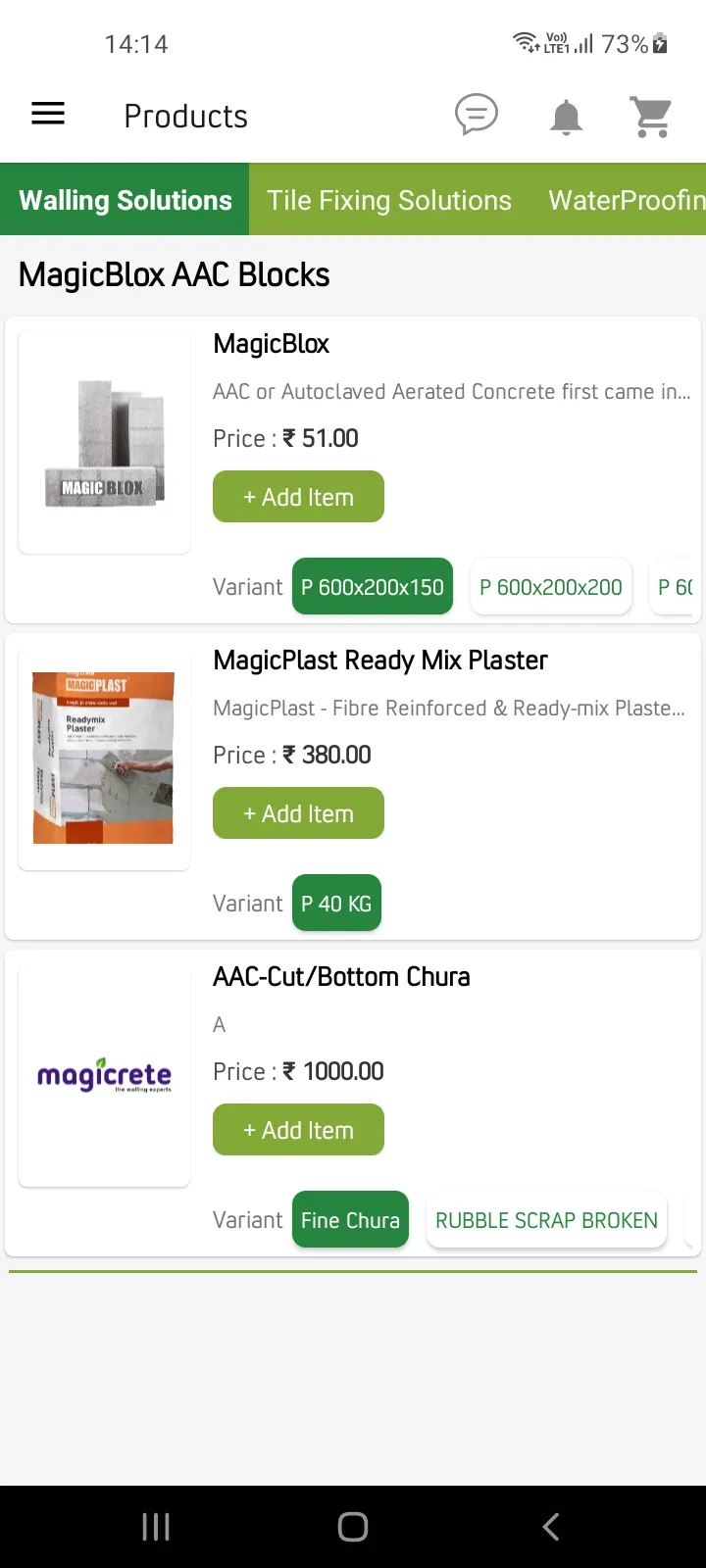Select the P 600x200x200 variant
The height and width of the screenshot is (1568, 706).
pos(551,586)
